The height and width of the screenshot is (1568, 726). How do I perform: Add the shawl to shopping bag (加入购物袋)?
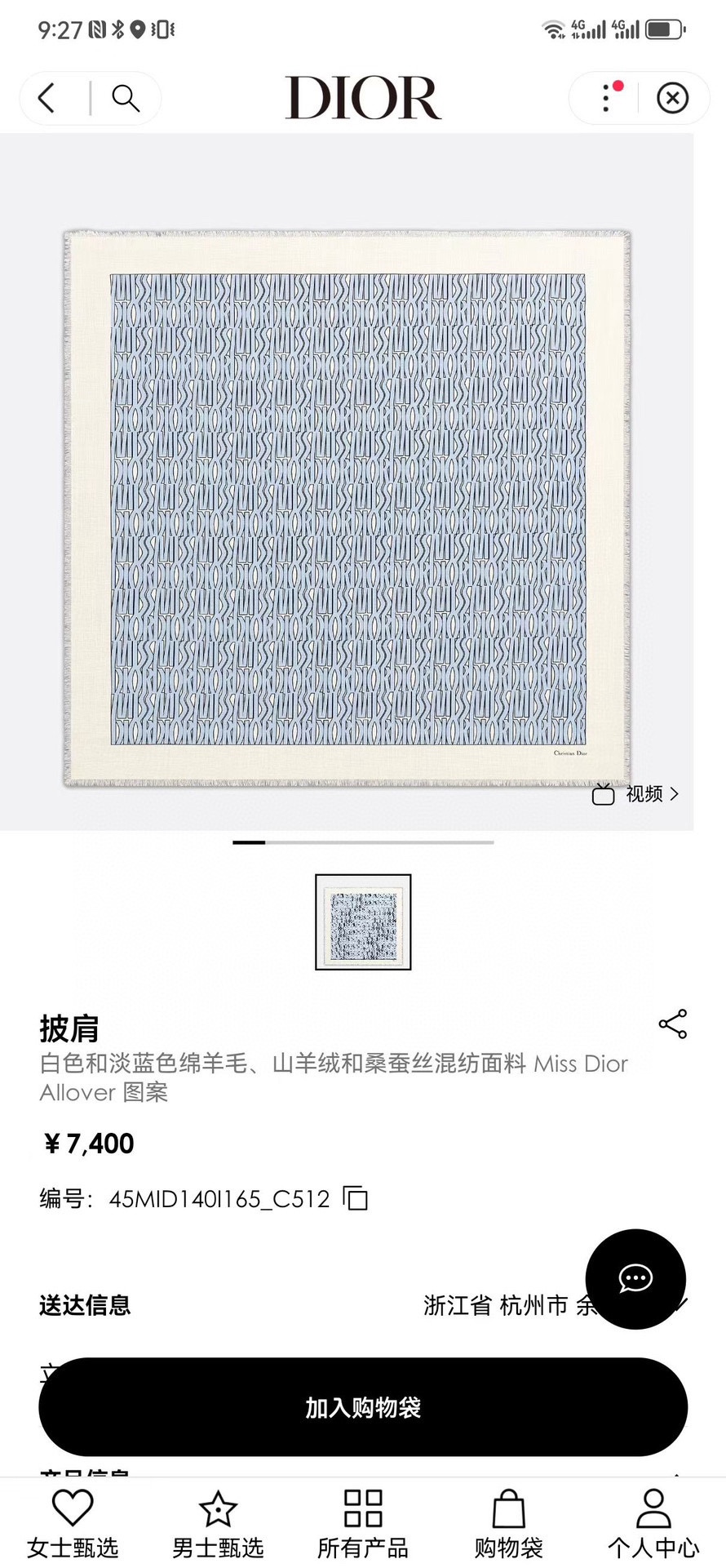click(363, 1407)
